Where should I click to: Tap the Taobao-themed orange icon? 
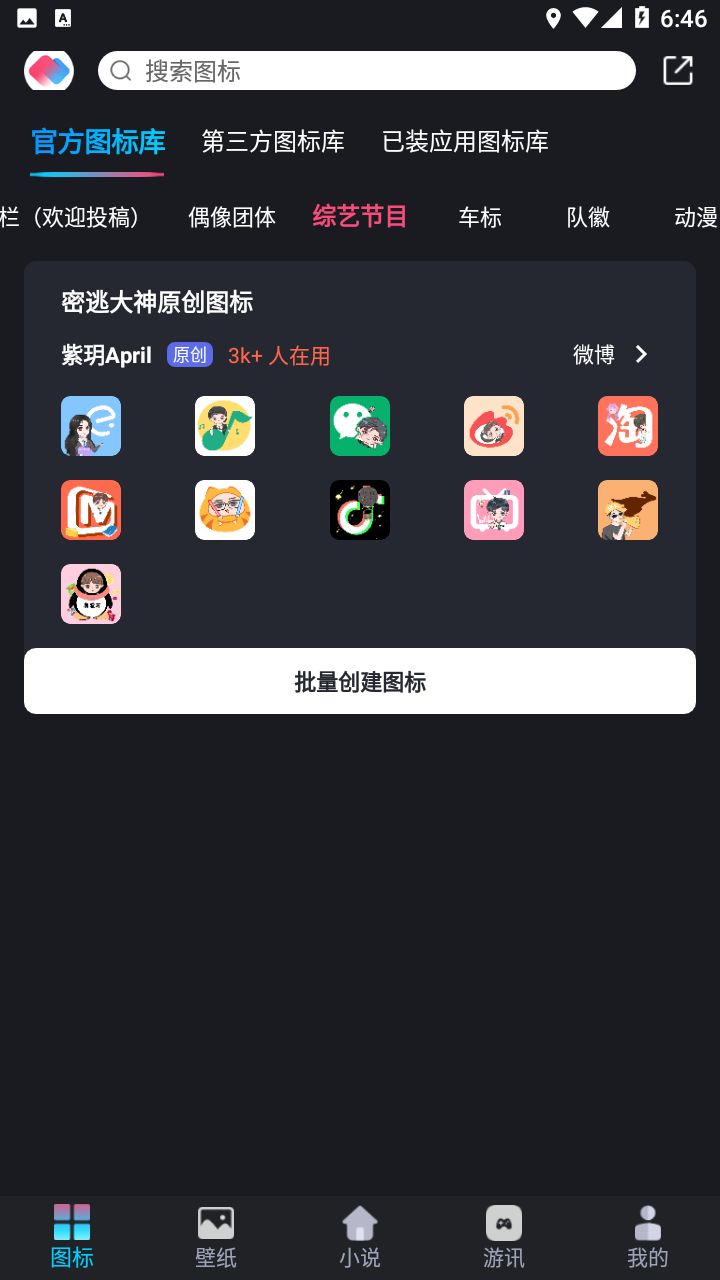[x=628, y=425]
